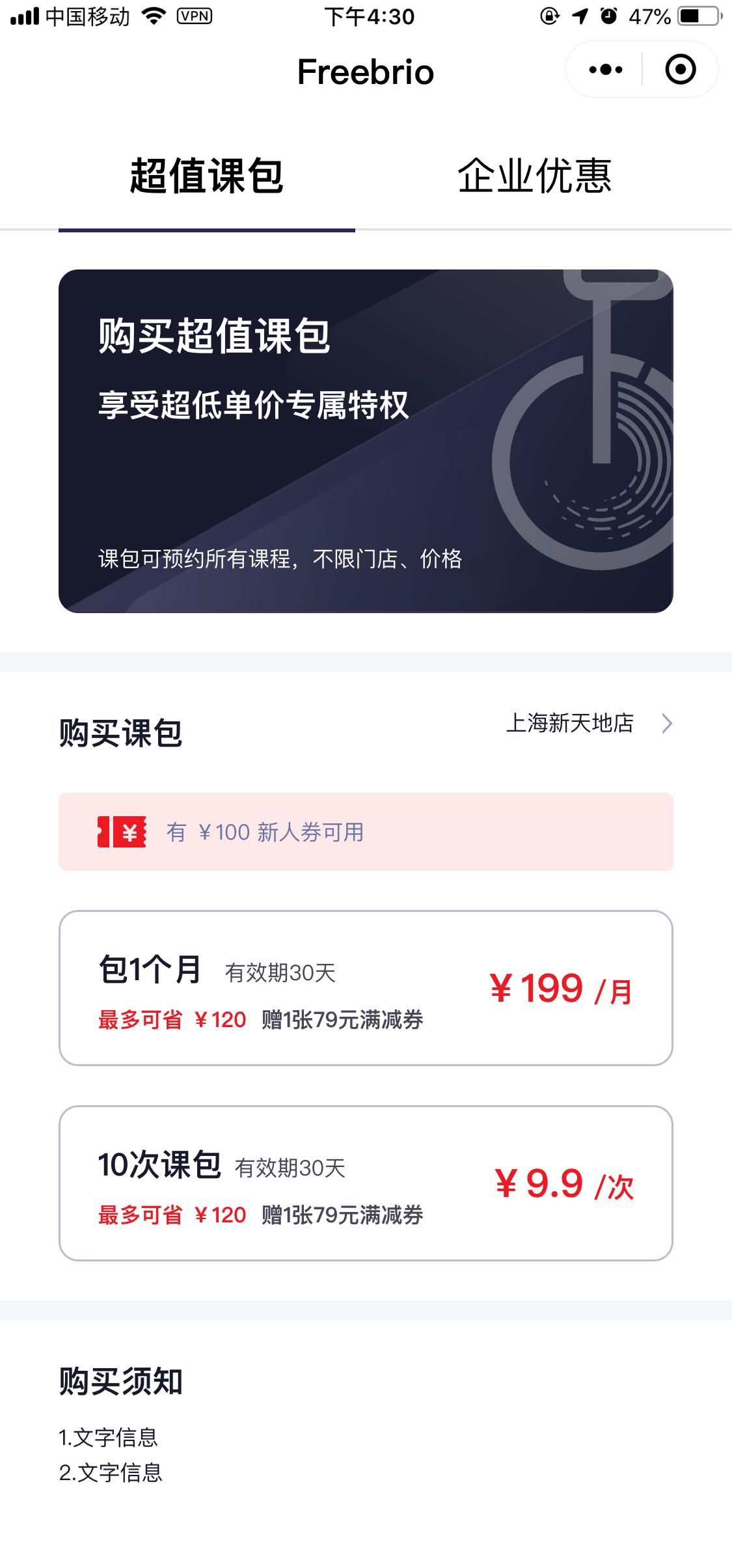Open the ¥100 新人券 coupon notice
This screenshot has width=732, height=1568.
pyautogui.click(x=366, y=831)
